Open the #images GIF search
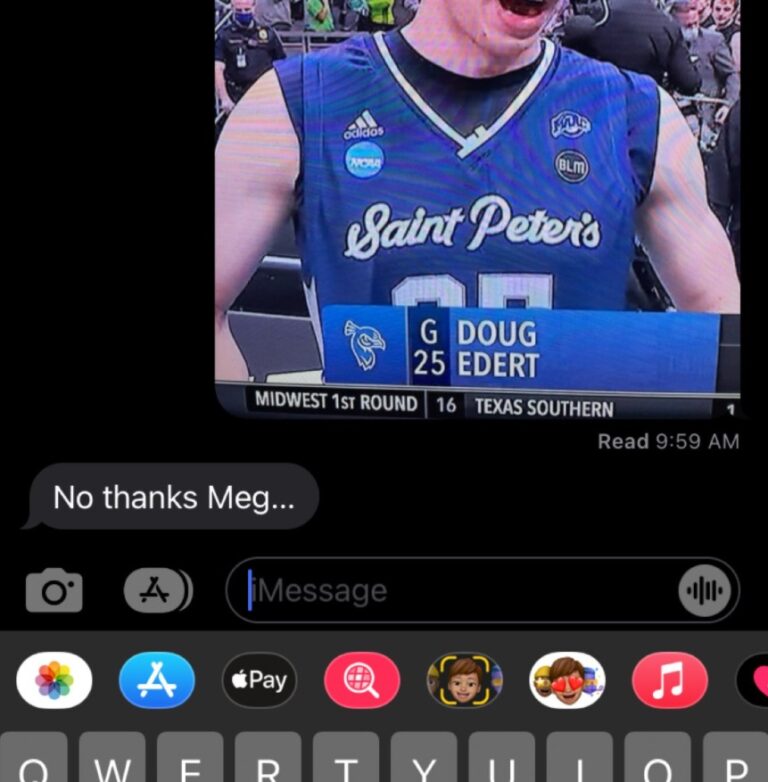Image resolution: width=768 pixels, height=782 pixels. click(361, 680)
